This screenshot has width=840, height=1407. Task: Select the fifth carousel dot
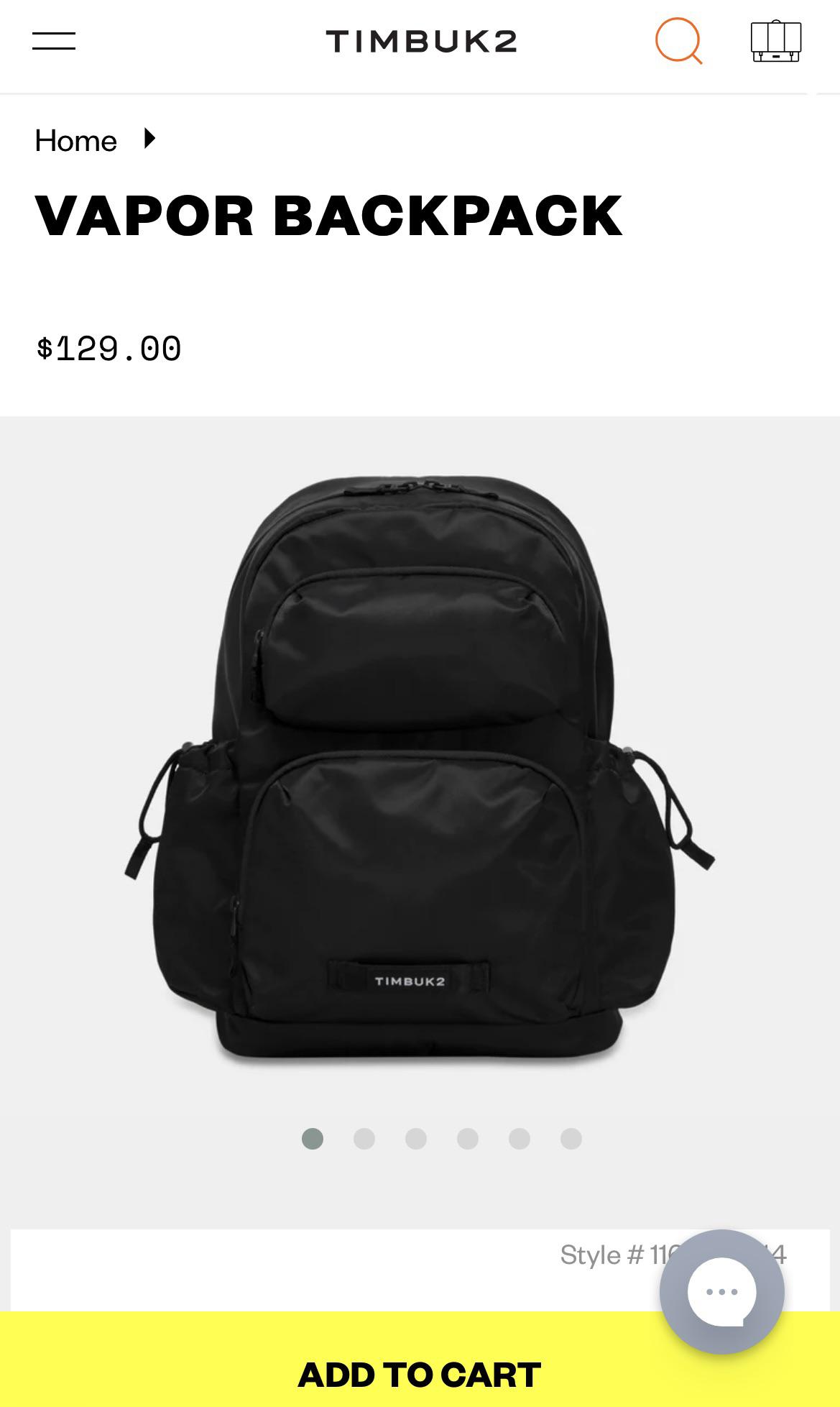(519, 1140)
